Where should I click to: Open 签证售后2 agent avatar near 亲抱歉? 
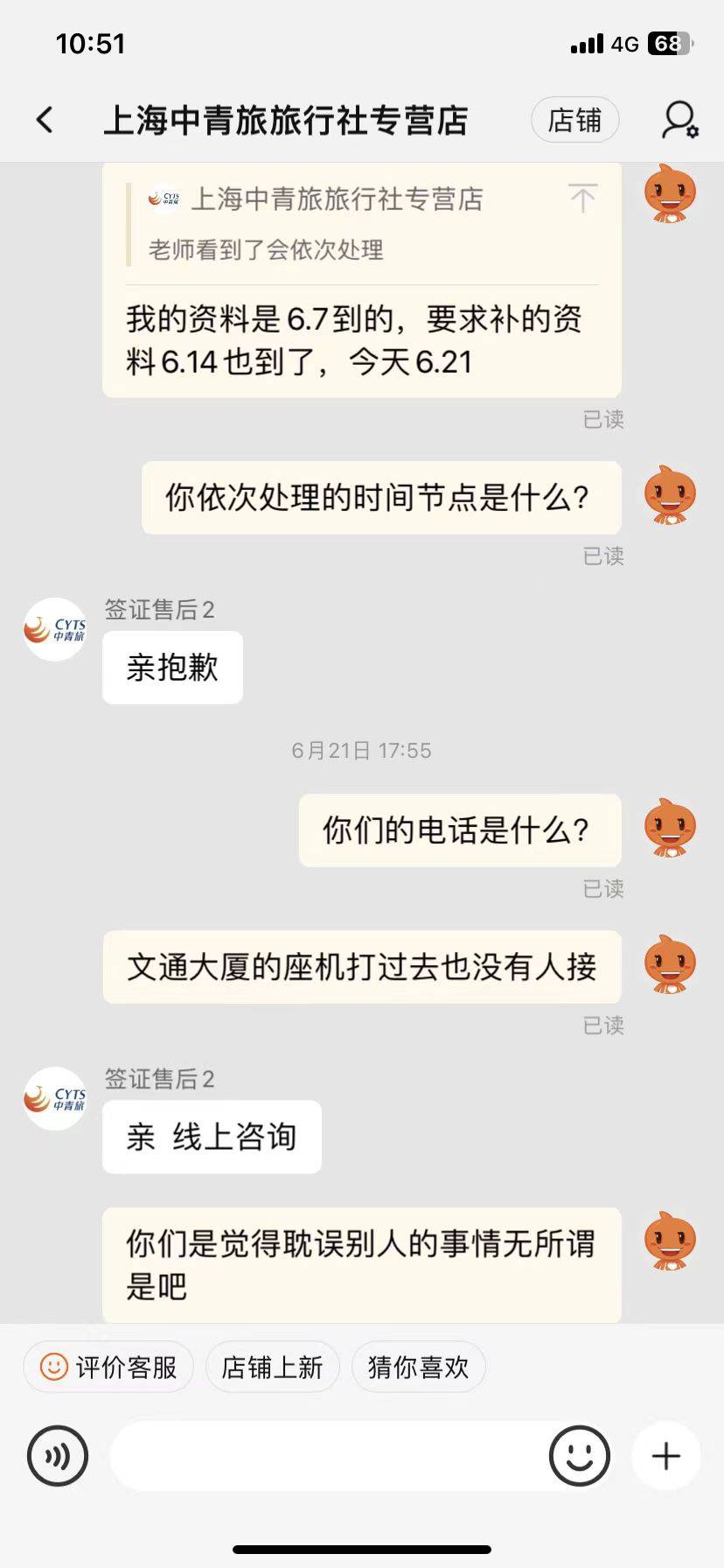(54, 629)
